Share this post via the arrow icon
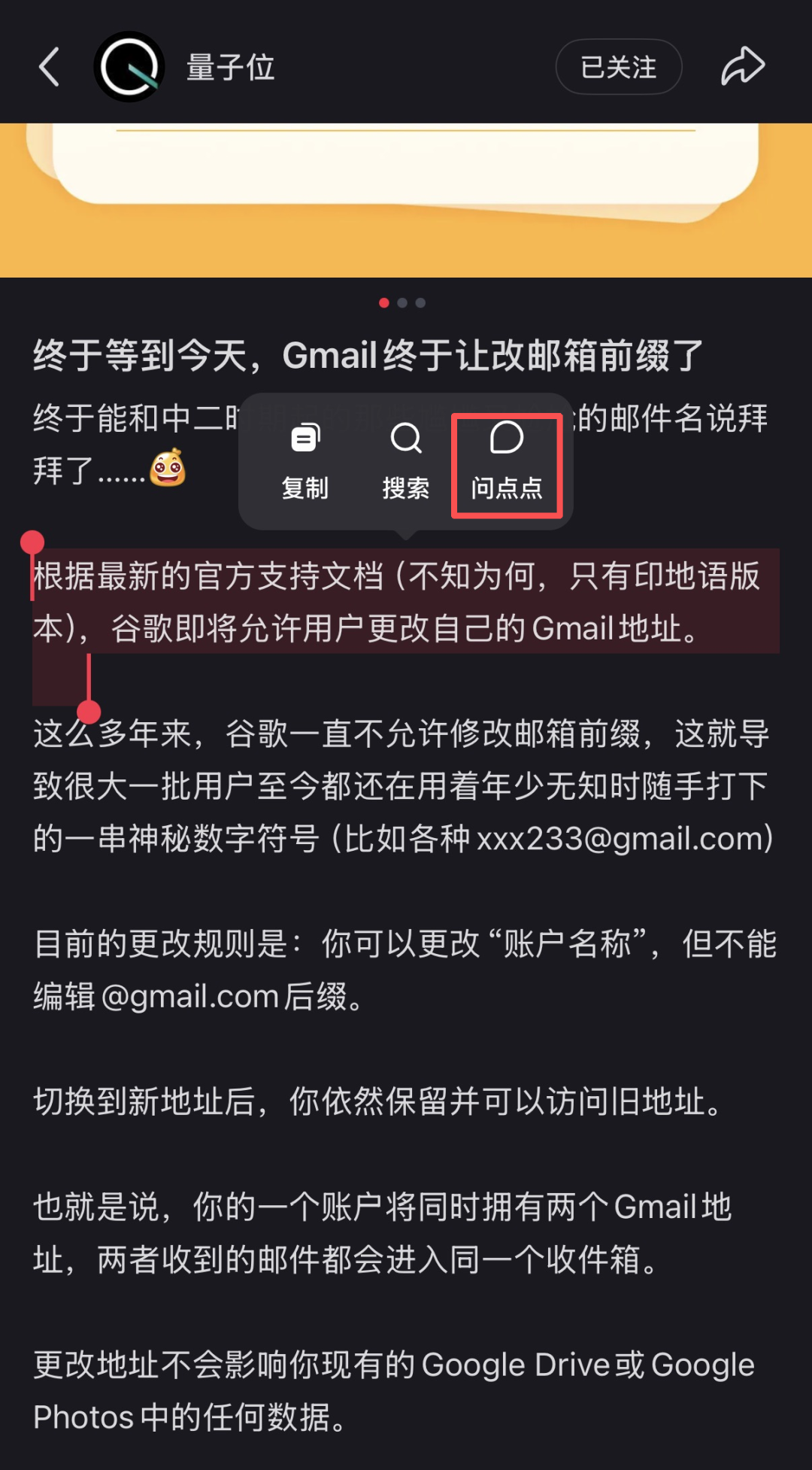Viewport: 812px width, 1470px height. (x=743, y=66)
